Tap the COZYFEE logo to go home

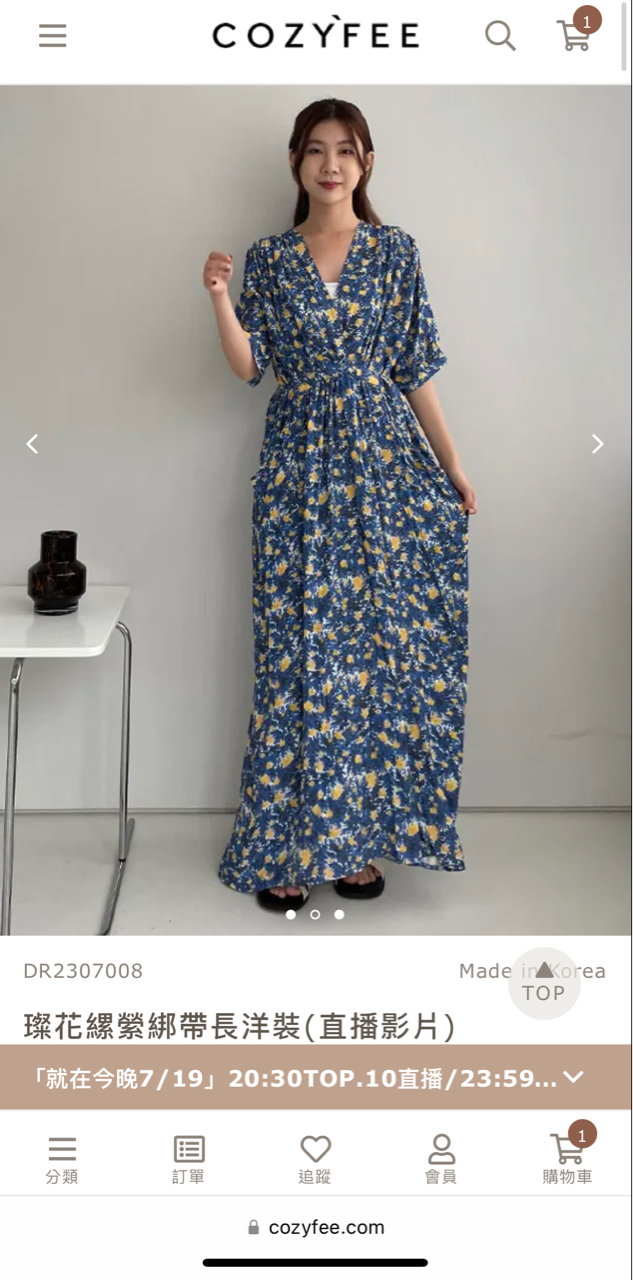pyautogui.click(x=316, y=36)
